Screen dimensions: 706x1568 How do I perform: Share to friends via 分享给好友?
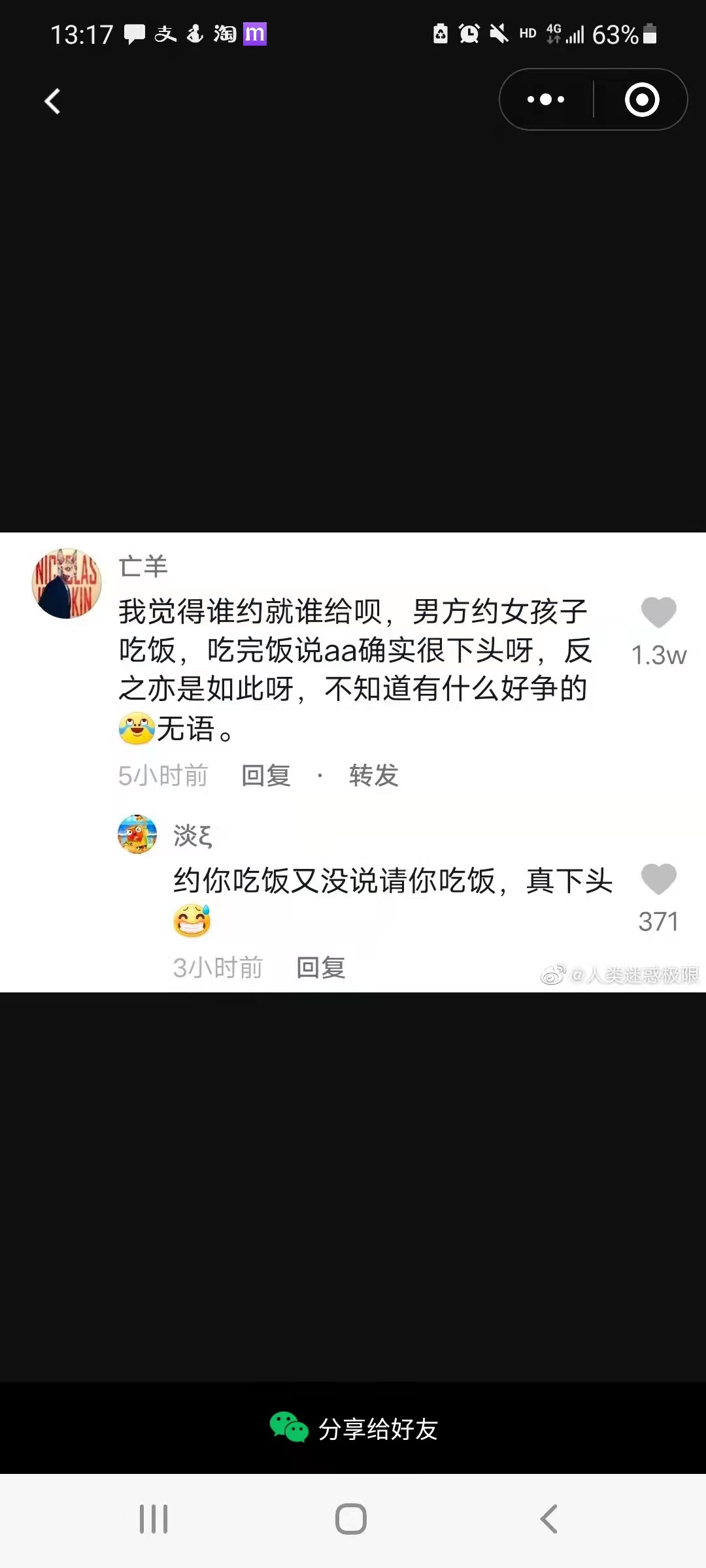(x=354, y=1429)
